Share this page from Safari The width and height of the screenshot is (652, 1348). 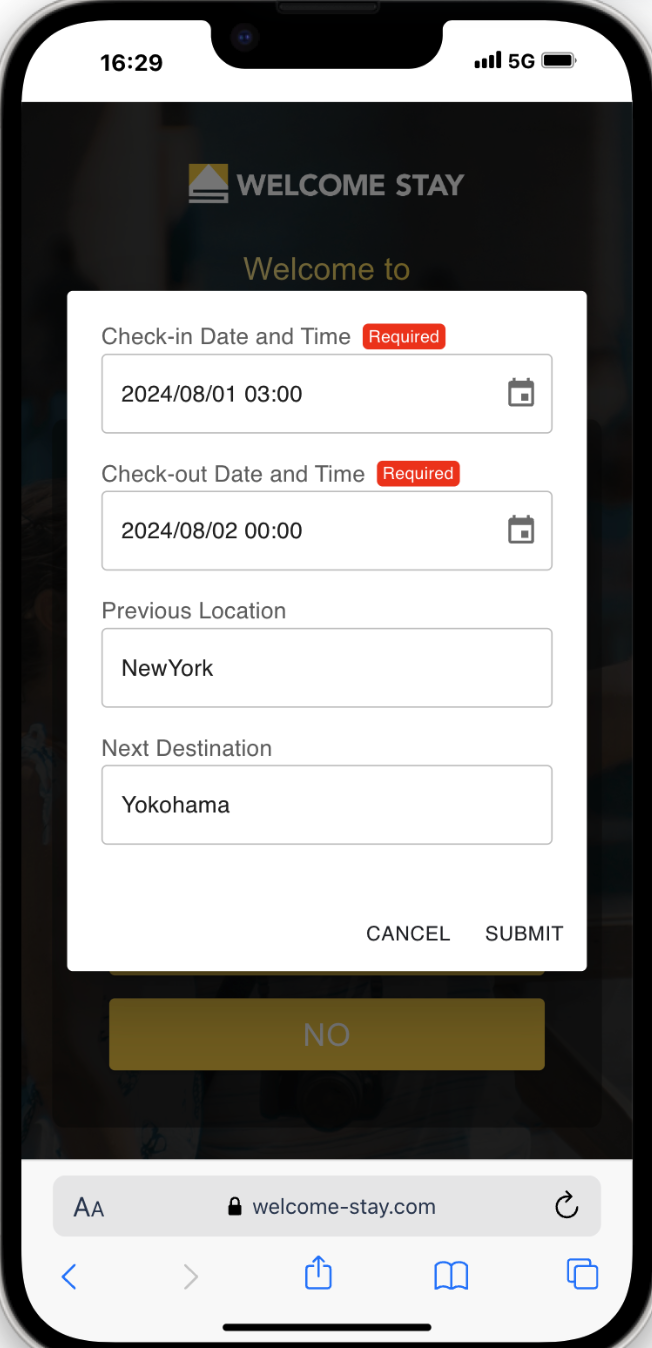[x=318, y=1273]
